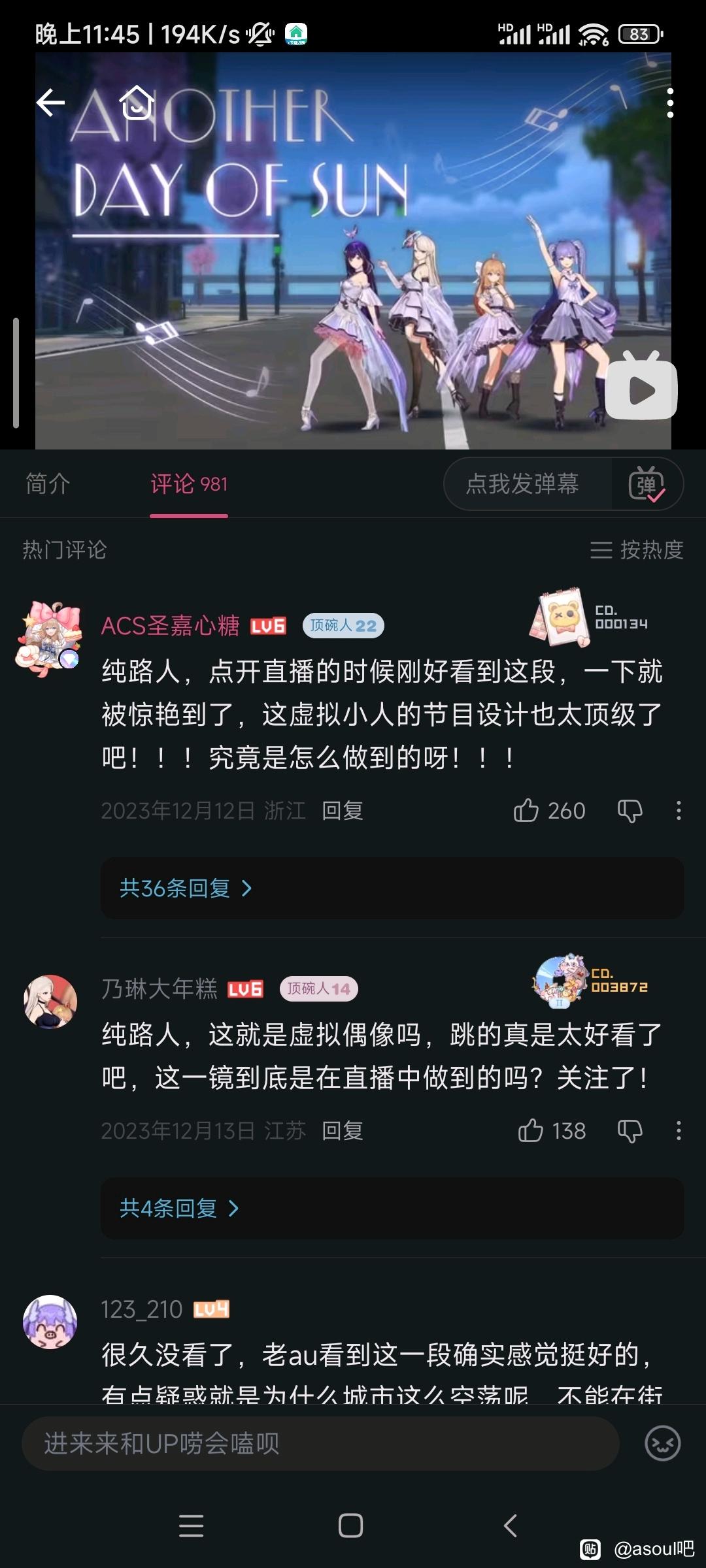Tap the home icon over the video
Screen dimensions: 706x1568
click(137, 103)
